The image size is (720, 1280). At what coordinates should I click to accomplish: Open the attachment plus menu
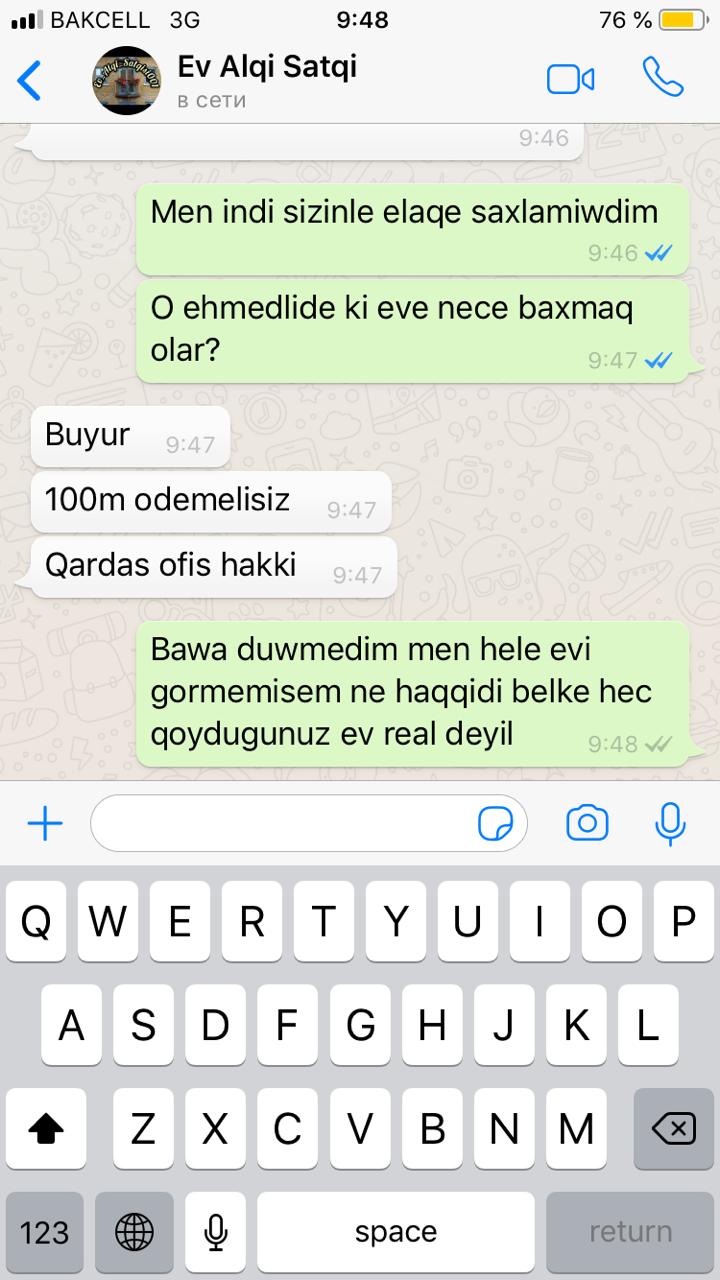tap(45, 824)
